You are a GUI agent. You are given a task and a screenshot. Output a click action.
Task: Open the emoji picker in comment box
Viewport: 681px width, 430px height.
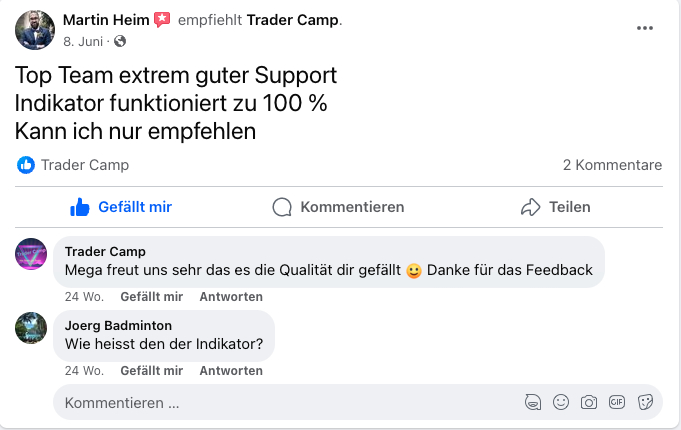tap(561, 402)
